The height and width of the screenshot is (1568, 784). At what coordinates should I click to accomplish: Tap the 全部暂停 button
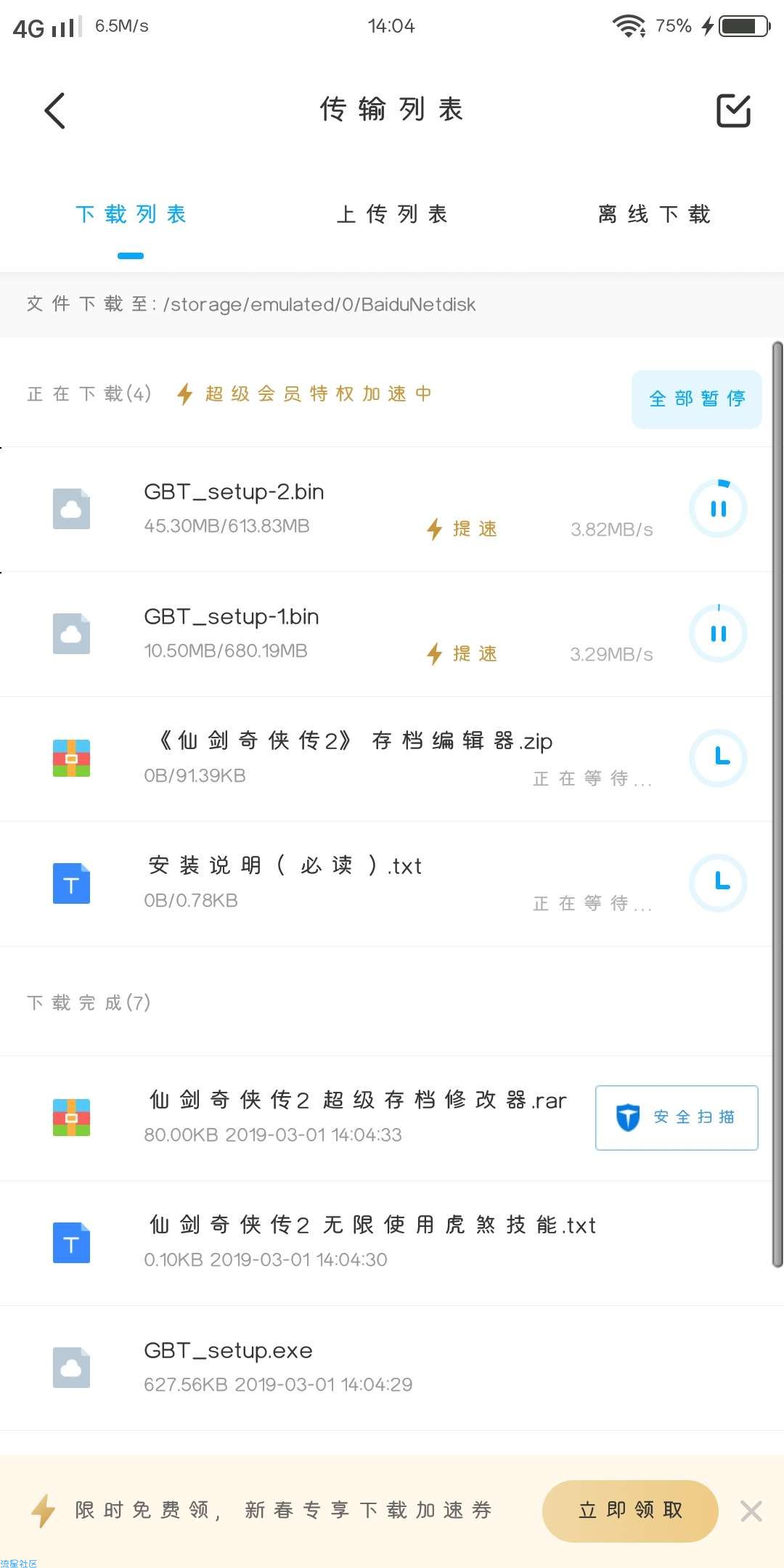(697, 399)
